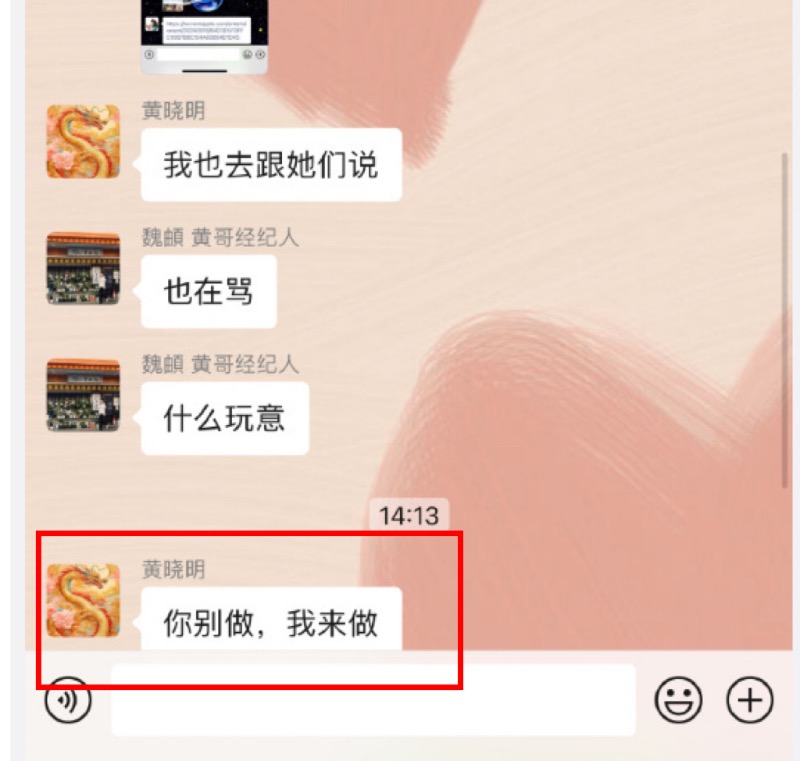Image resolution: width=800 pixels, height=761 pixels.
Task: Open avatar beside "你别做，我来做" message
Action: pos(83,600)
